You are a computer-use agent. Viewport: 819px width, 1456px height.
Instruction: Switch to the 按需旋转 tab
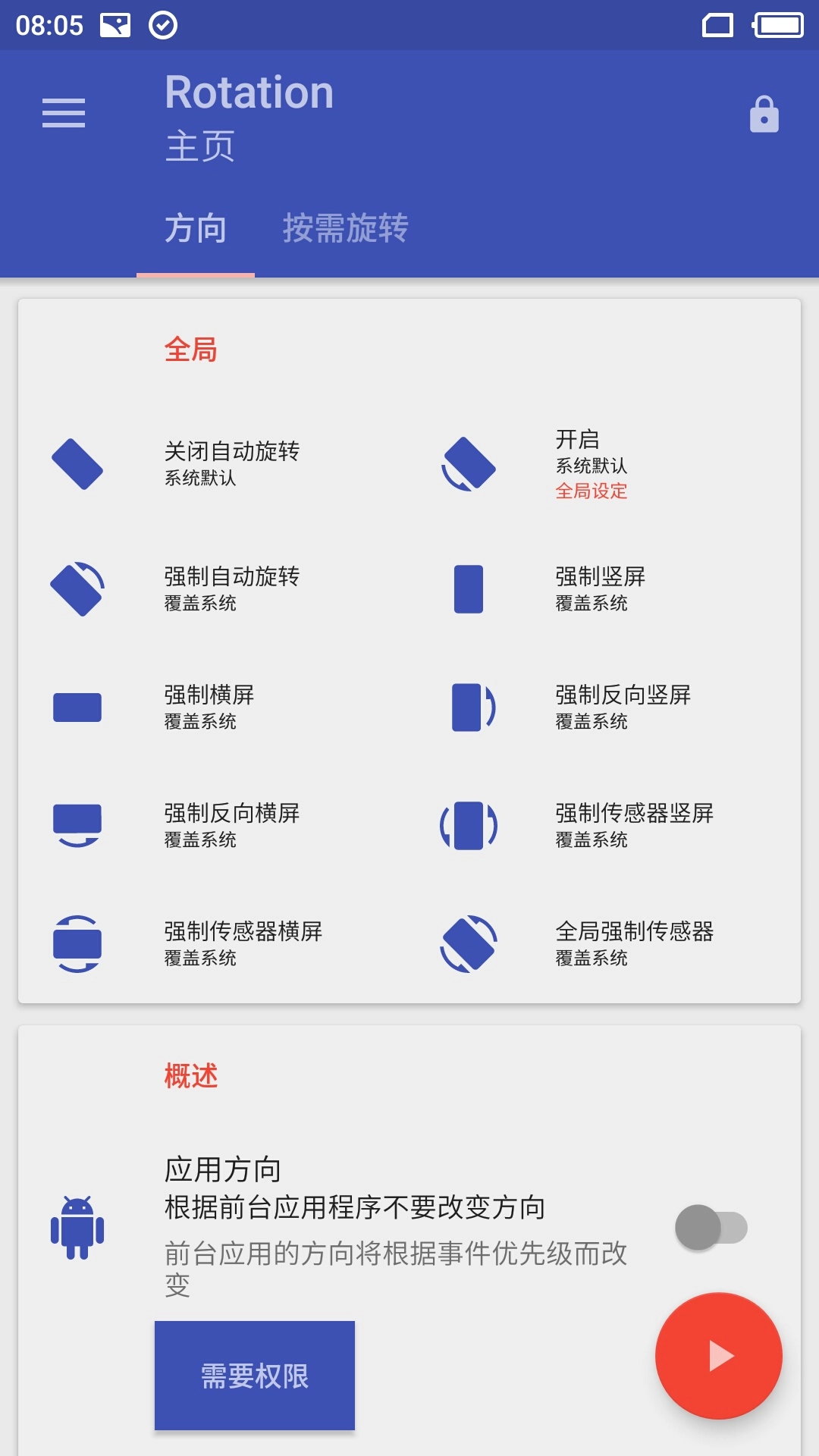pos(347,228)
